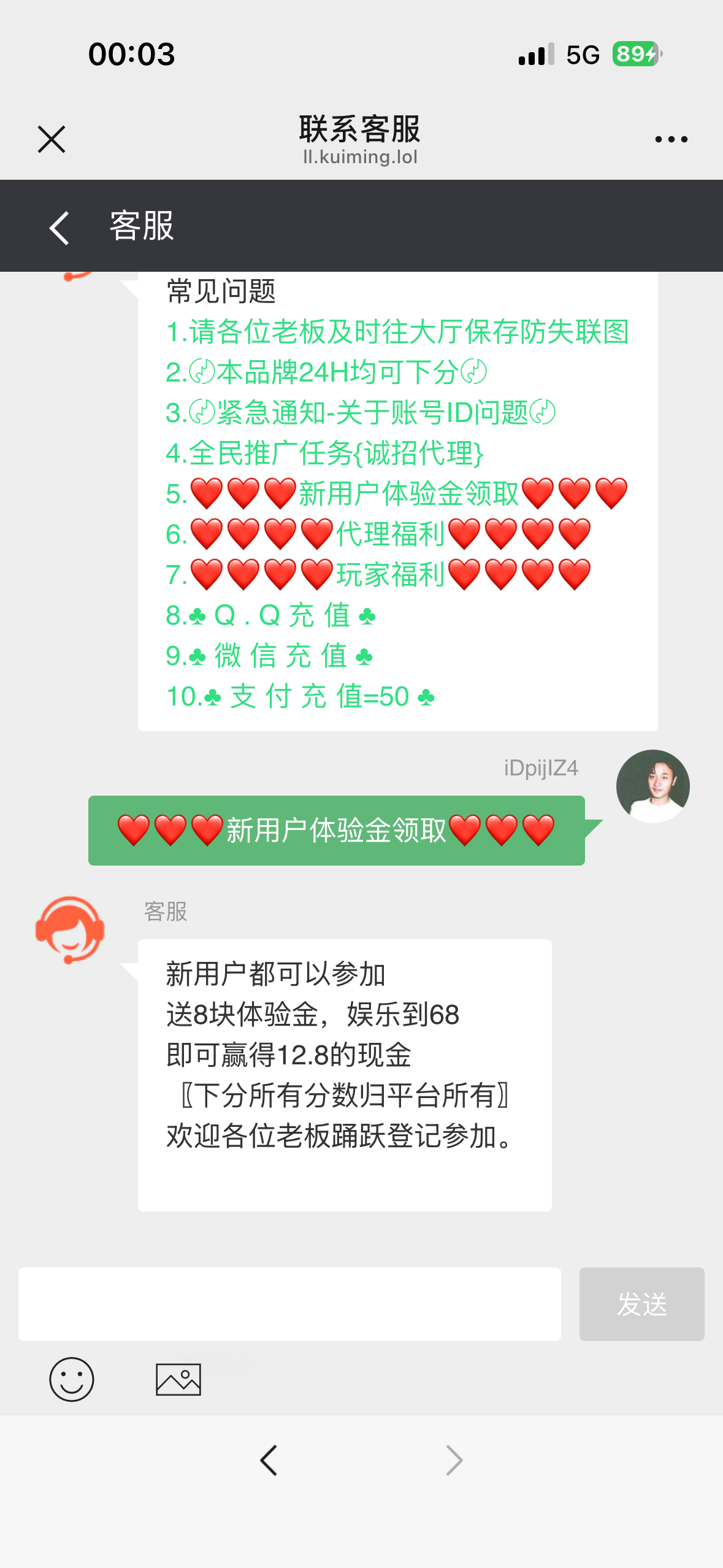723x1568 pixels.
Task: Choose FAQ 9 微信充值
Action: [x=270, y=656]
